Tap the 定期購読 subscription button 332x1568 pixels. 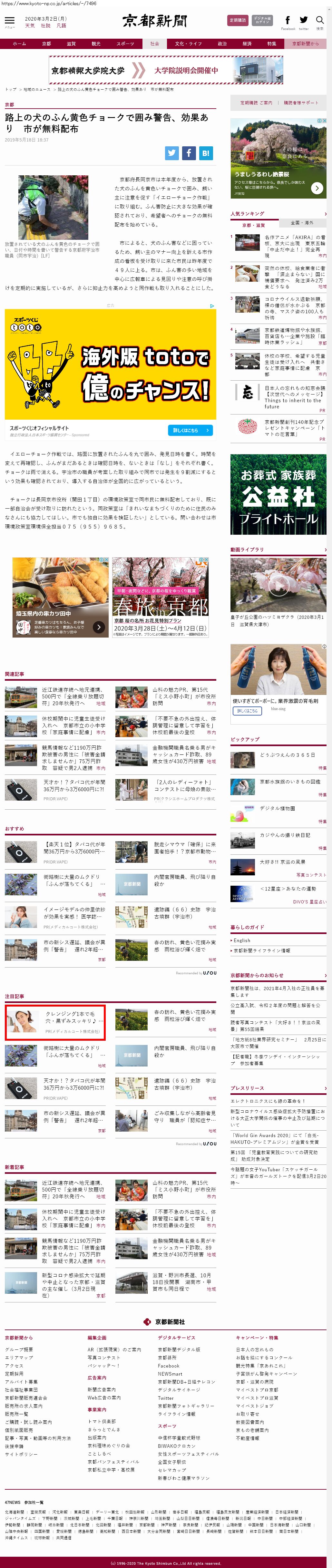[x=237, y=20]
